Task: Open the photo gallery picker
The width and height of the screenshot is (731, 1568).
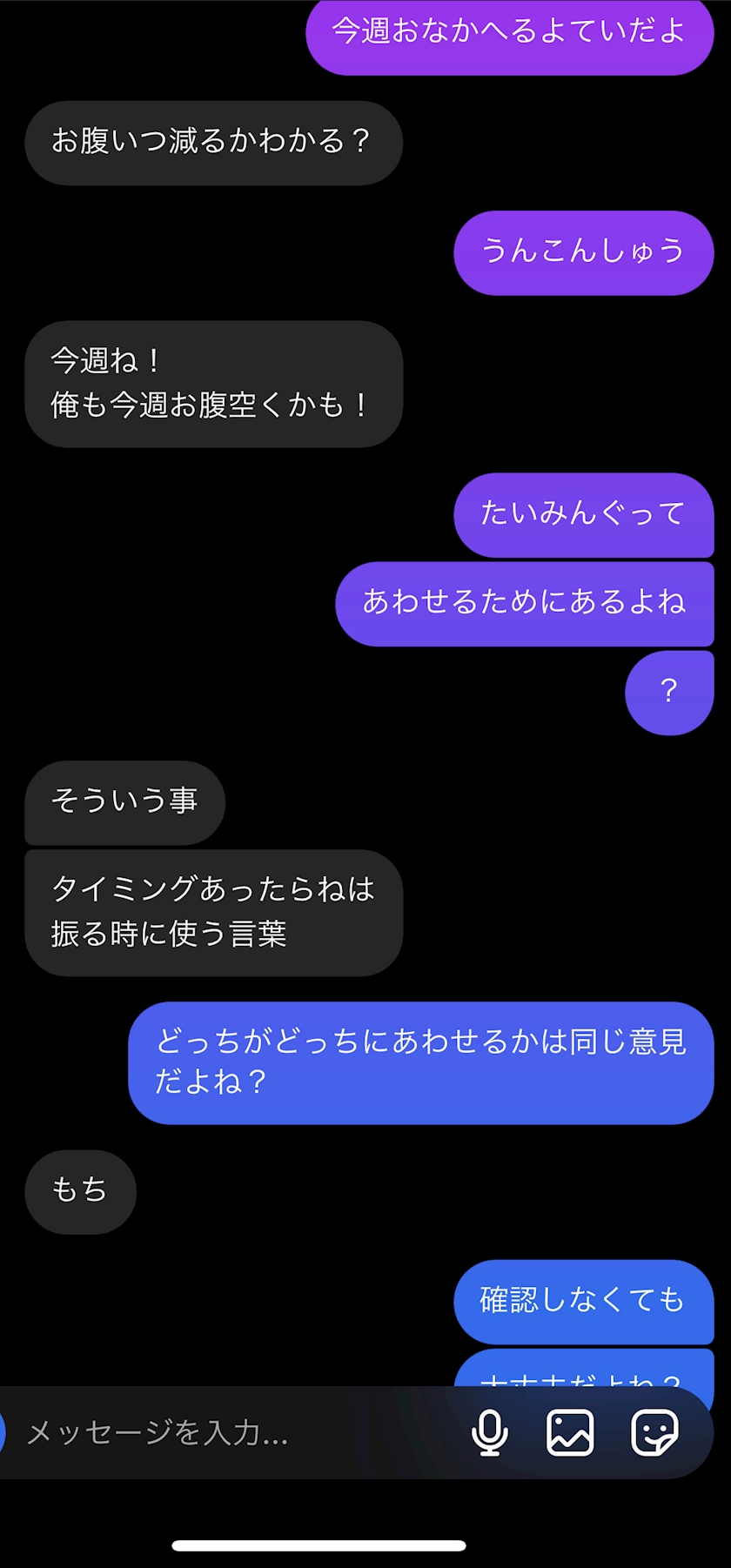Action: point(570,1432)
